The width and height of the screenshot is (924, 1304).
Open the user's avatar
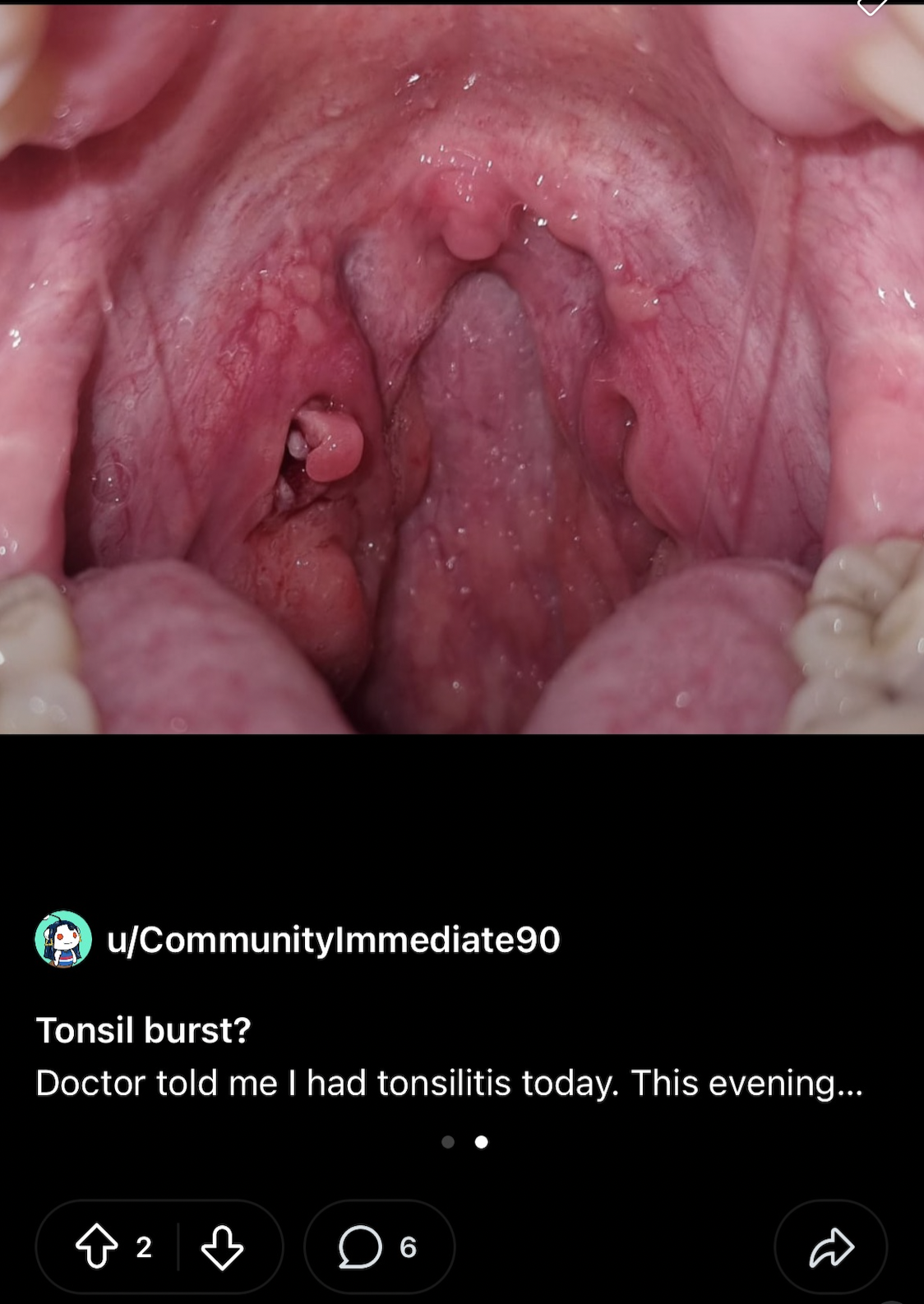(x=63, y=939)
